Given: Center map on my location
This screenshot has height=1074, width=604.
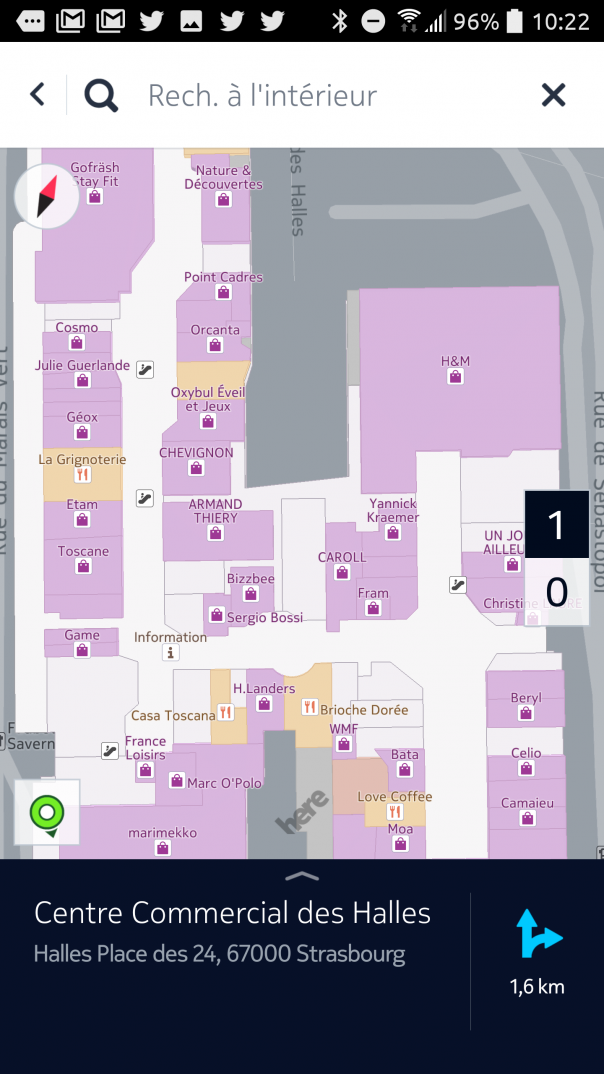Looking at the screenshot, I should click(47, 812).
